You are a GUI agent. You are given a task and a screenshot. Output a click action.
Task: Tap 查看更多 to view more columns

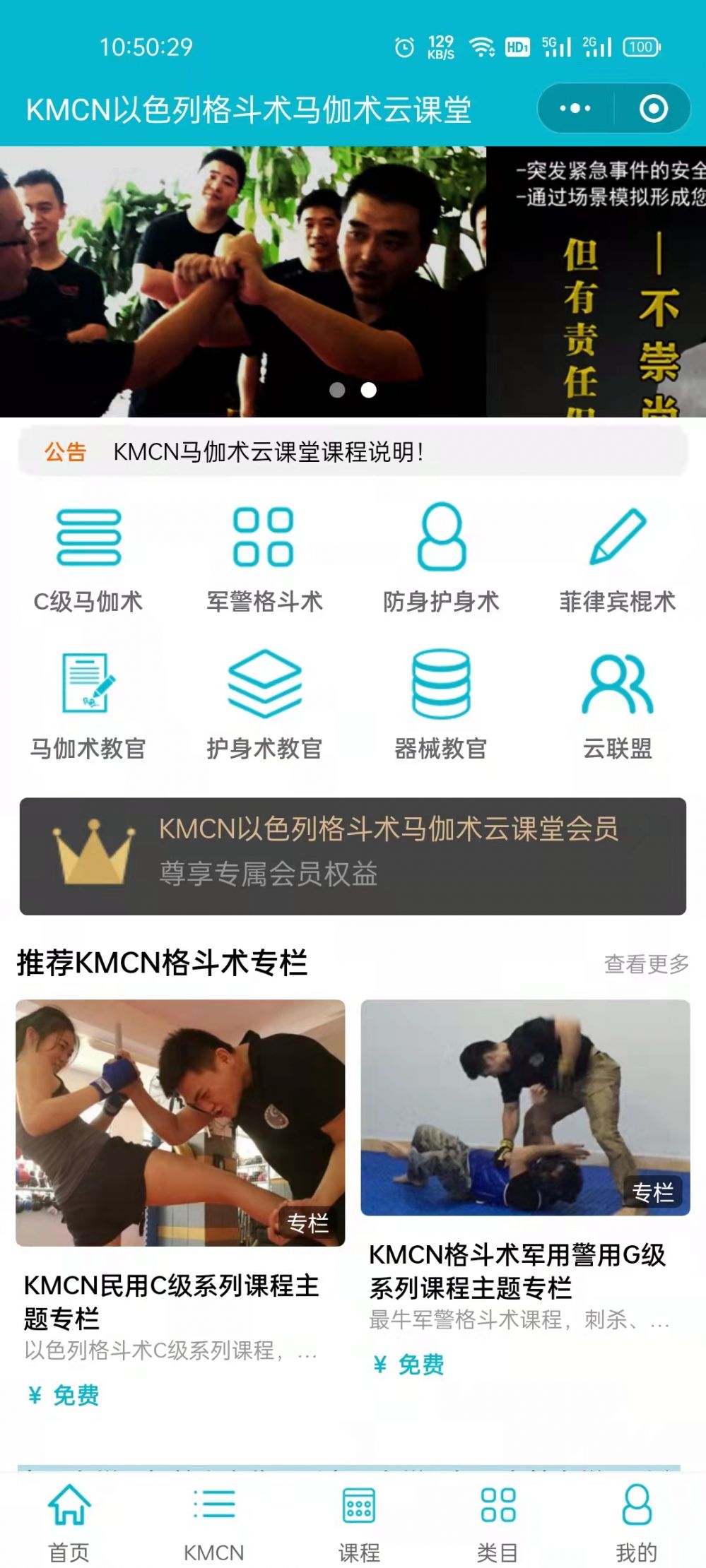tap(646, 964)
